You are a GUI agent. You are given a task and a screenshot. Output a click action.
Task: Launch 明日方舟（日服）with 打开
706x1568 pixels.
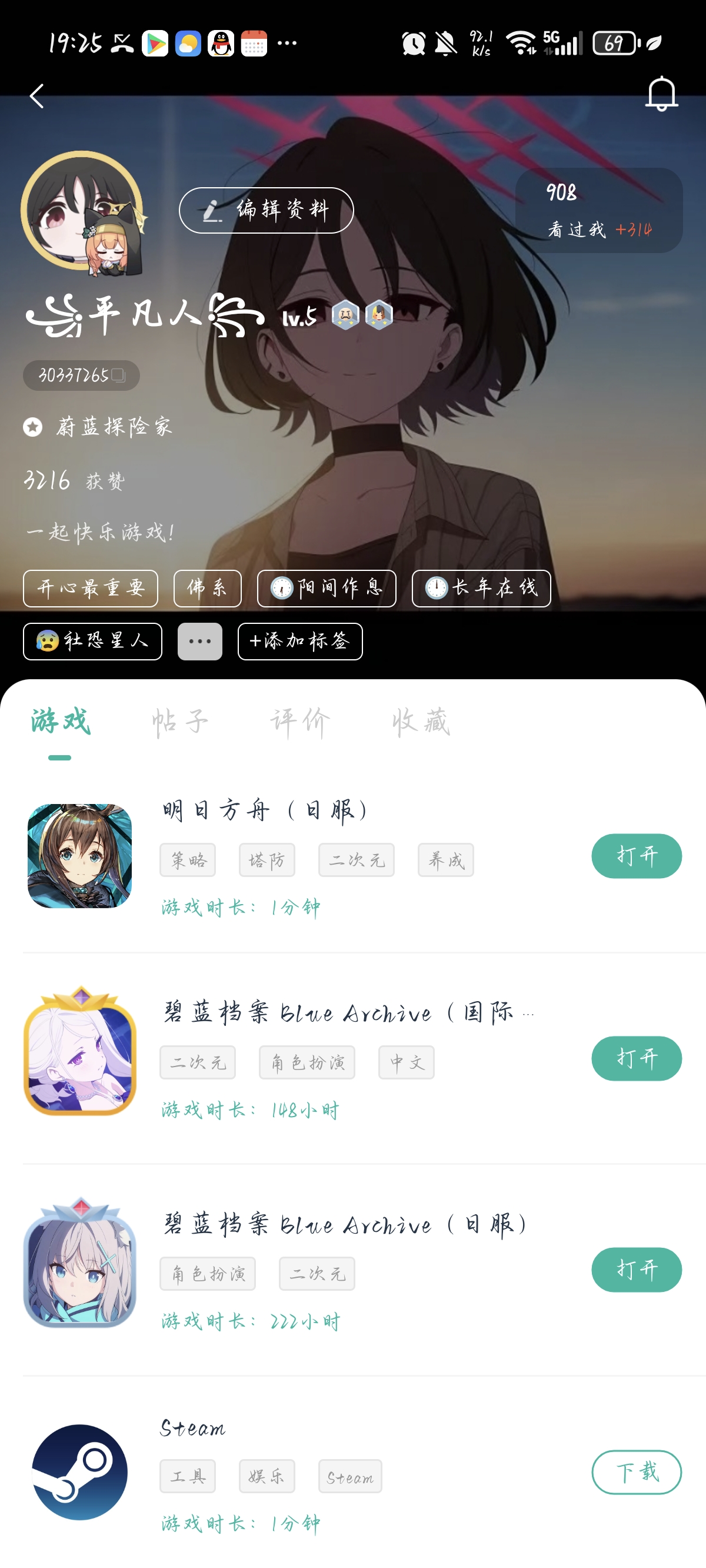click(x=636, y=856)
